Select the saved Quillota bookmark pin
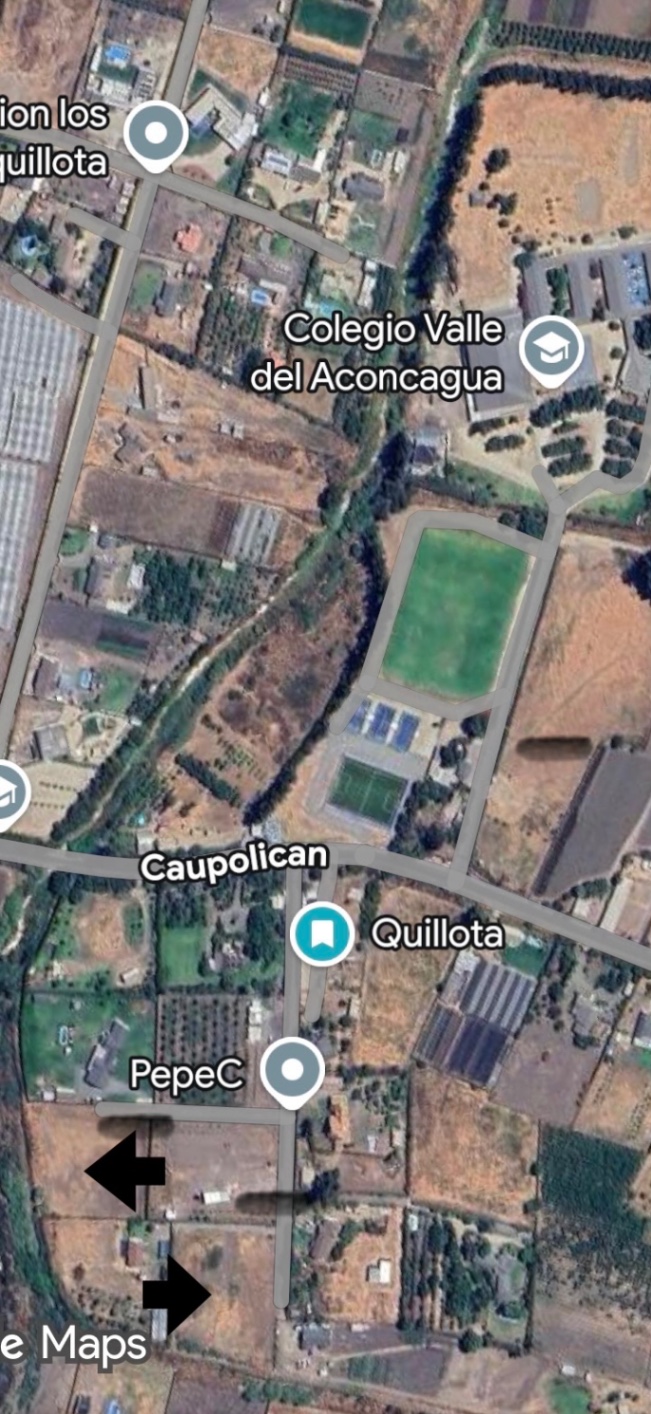651x1414 pixels. tap(322, 935)
